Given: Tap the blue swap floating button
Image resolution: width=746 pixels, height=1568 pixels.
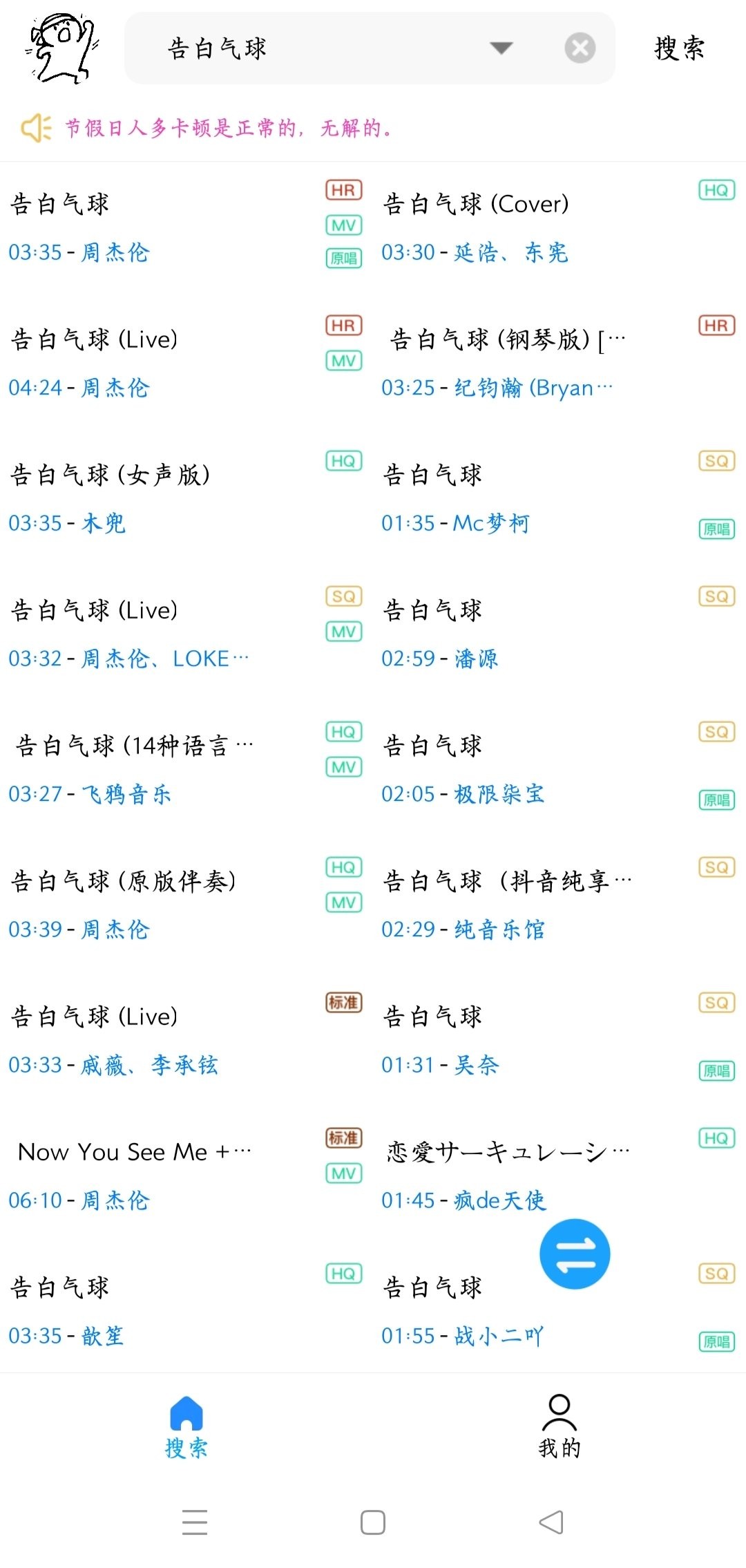Looking at the screenshot, I should (x=575, y=1254).
